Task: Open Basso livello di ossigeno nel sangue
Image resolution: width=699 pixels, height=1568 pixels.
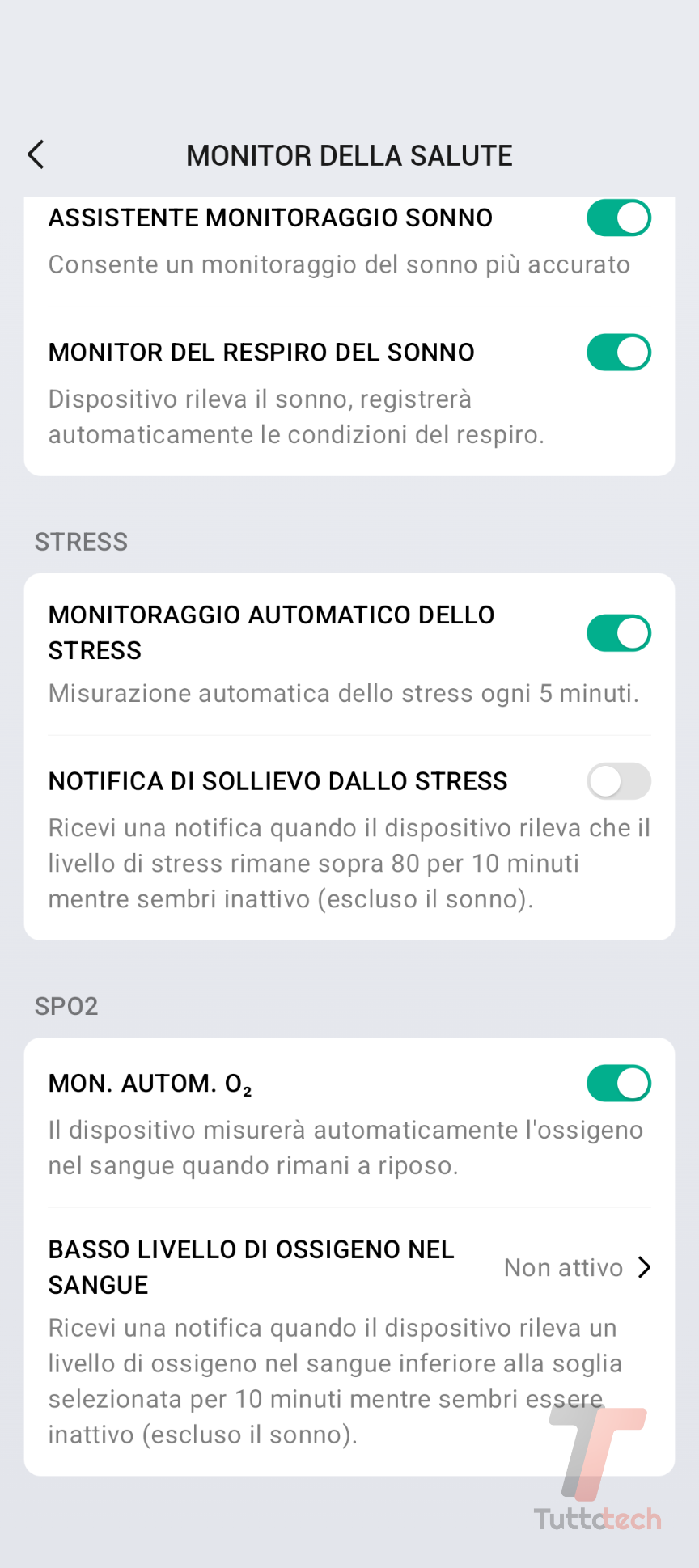Action: 349,1267
